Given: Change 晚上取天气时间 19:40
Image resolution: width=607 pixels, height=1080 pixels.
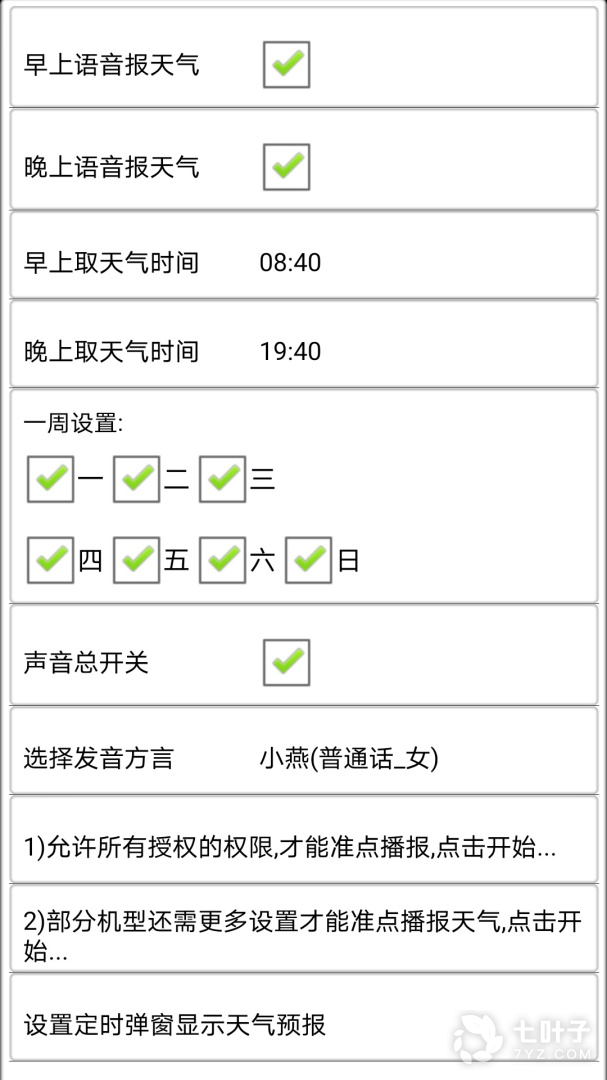Looking at the screenshot, I should (x=290, y=351).
